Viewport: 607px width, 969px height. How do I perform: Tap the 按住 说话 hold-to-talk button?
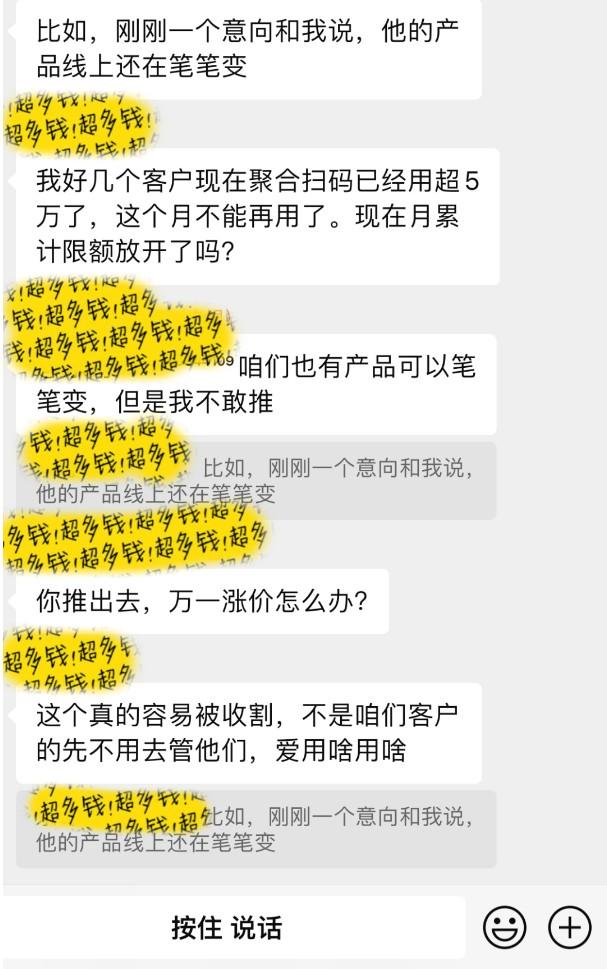[x=227, y=928]
